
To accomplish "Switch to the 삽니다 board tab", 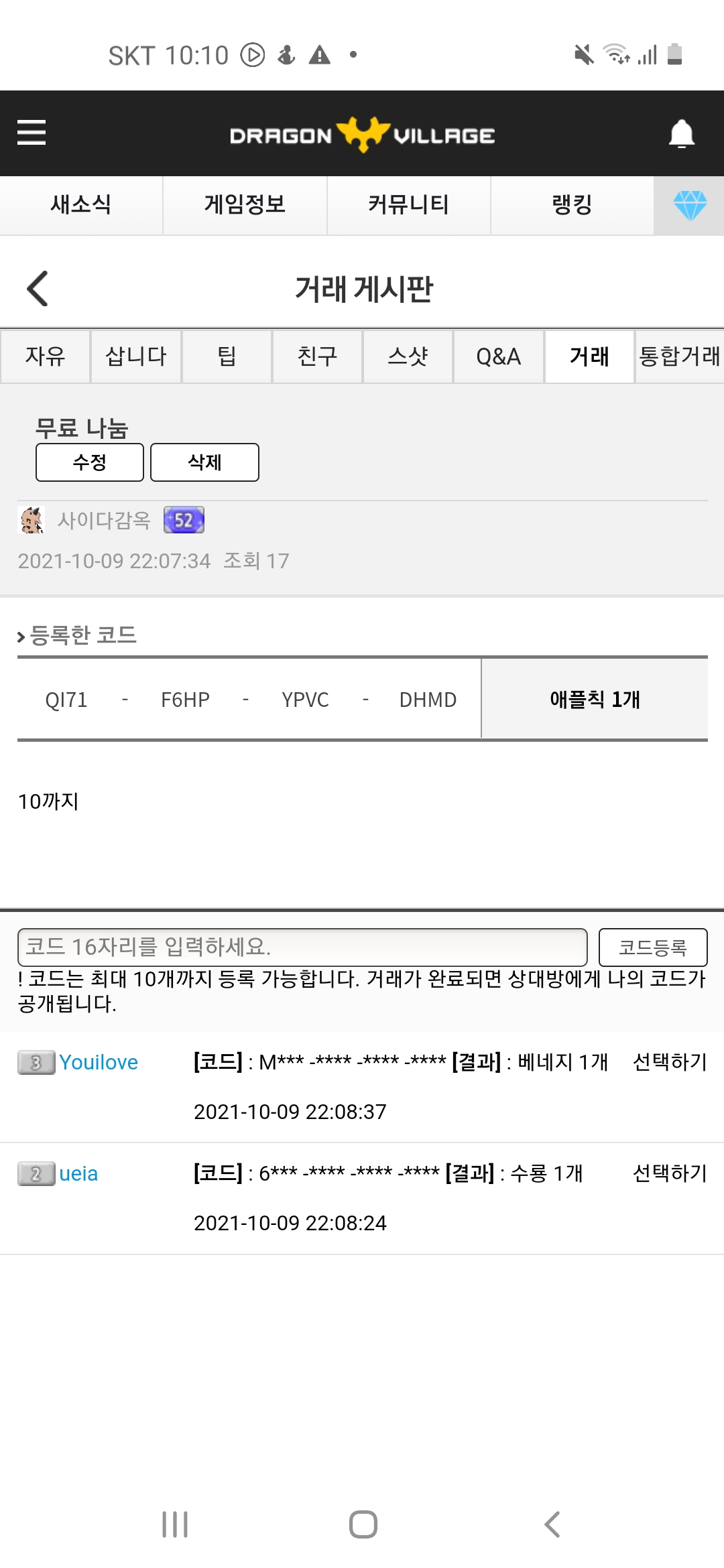I will point(136,356).
